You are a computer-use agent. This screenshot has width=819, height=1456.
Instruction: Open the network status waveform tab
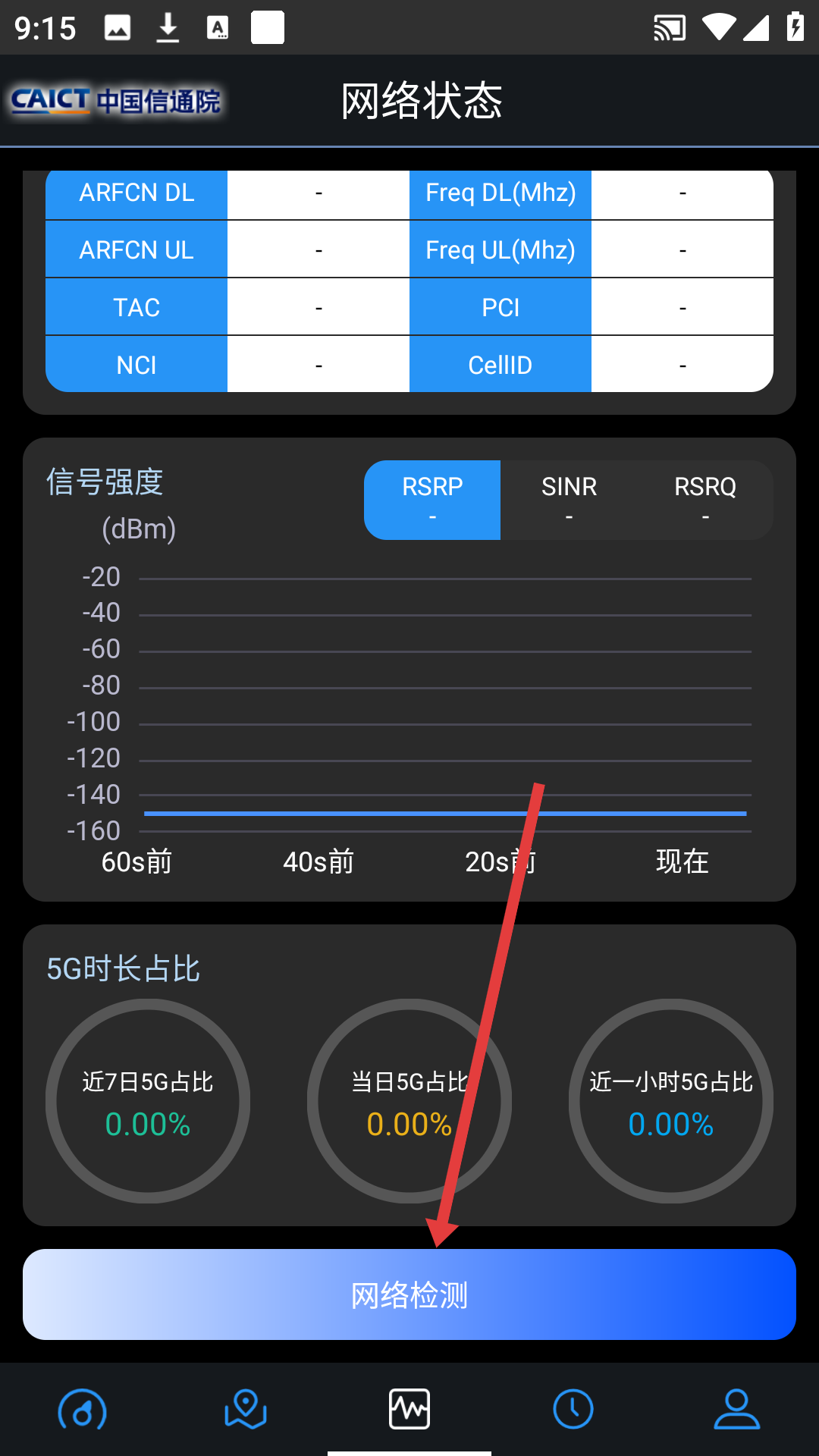point(409,1410)
